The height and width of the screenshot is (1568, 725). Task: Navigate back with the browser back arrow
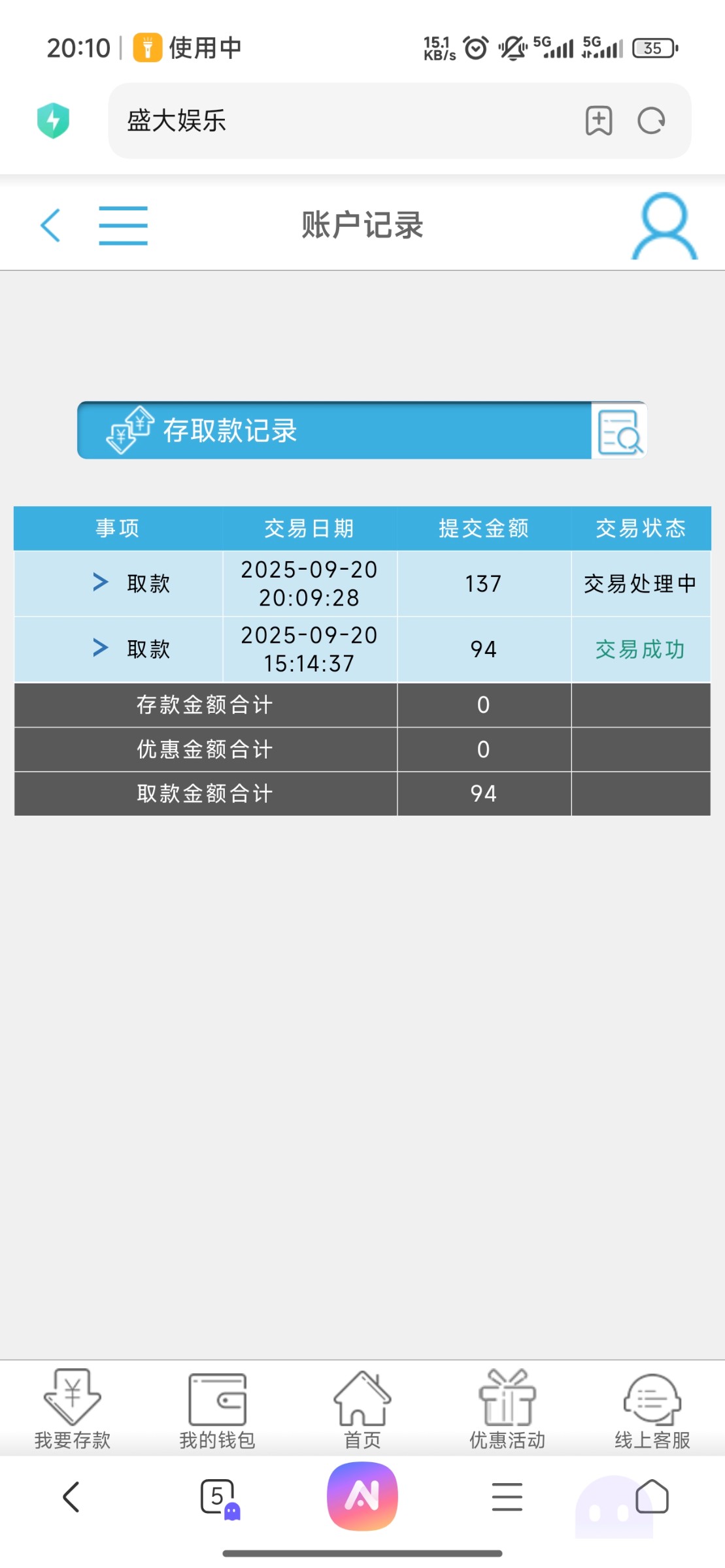(x=71, y=1497)
